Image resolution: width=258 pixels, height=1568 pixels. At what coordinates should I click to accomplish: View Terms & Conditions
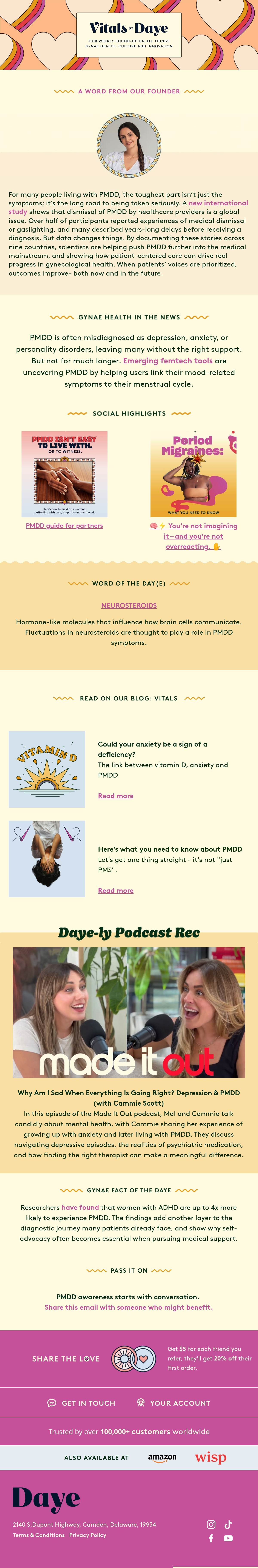[x=38, y=1535]
